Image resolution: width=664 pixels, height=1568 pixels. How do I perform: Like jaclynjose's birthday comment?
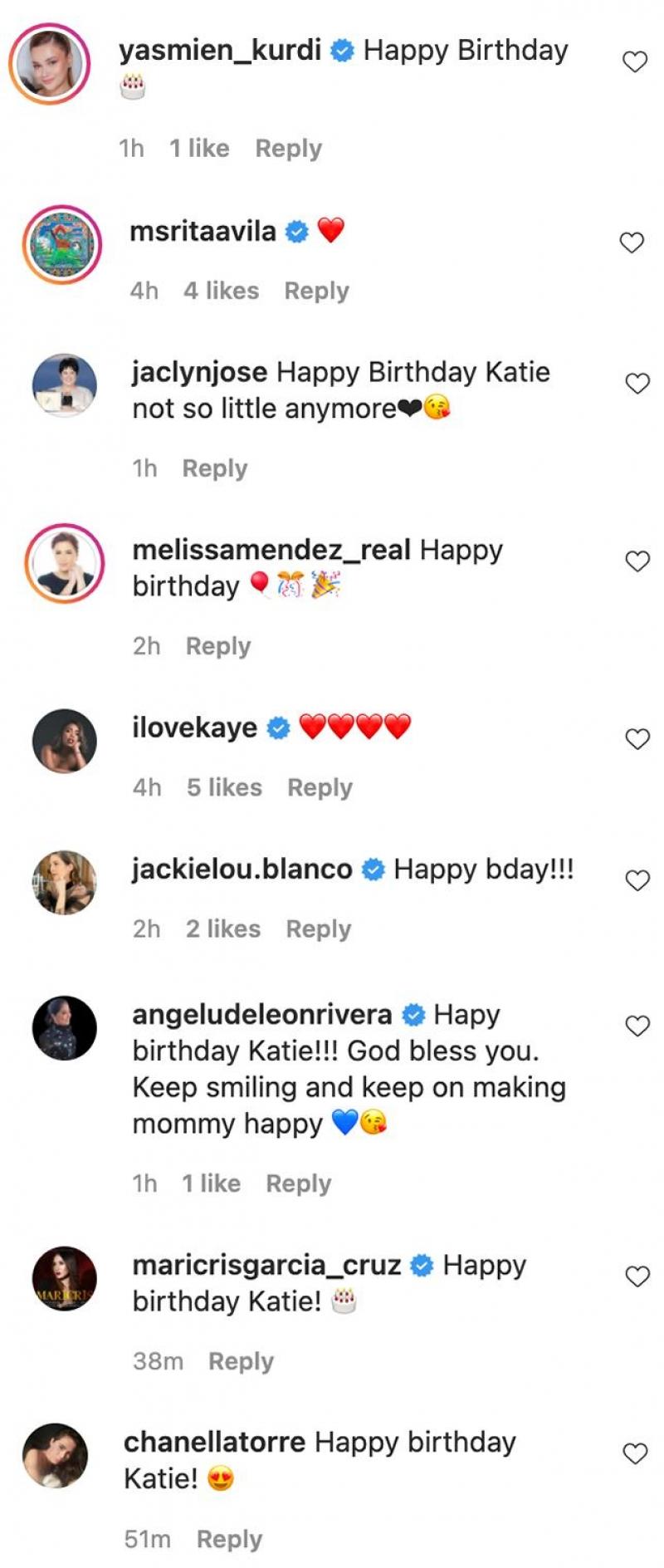coord(637,384)
